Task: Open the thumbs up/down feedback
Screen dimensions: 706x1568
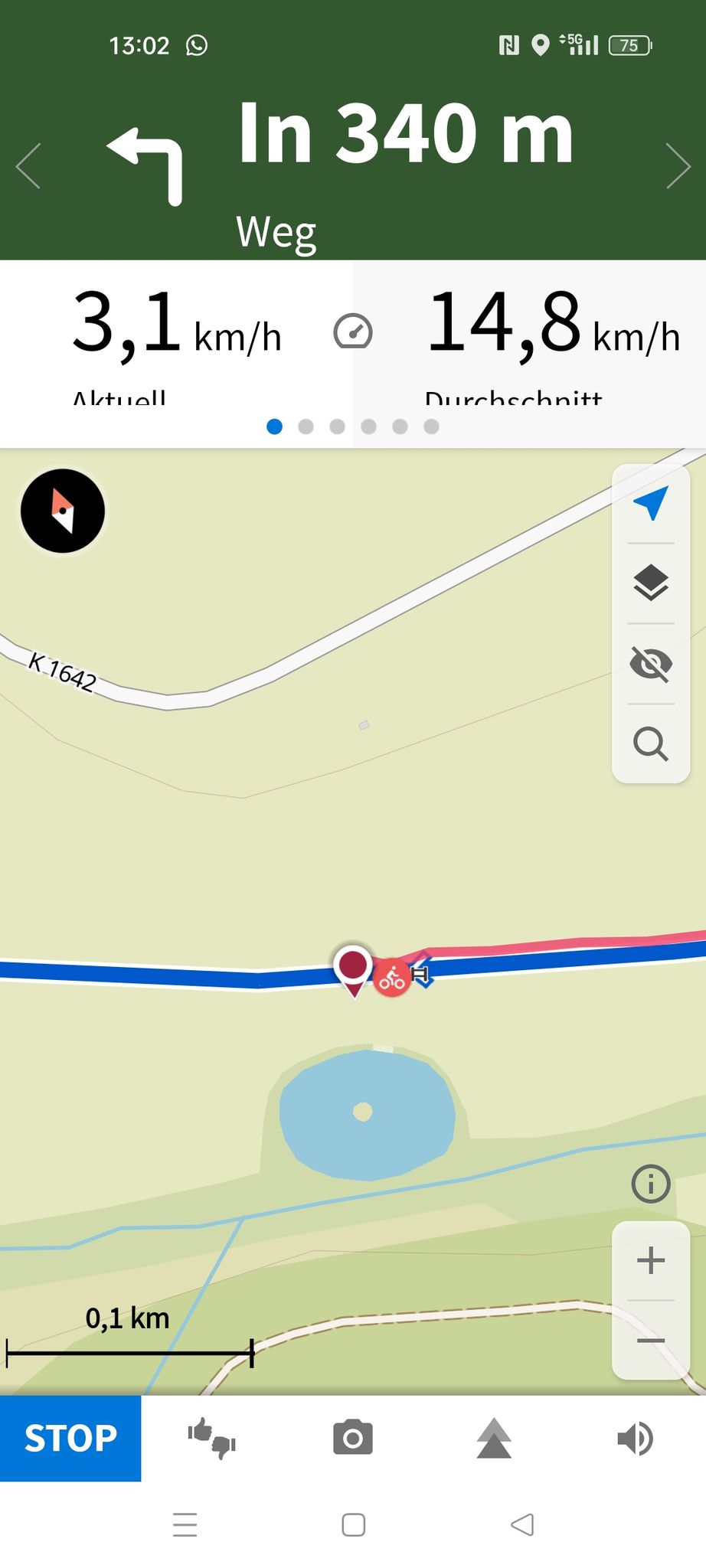Action: 212,1438
